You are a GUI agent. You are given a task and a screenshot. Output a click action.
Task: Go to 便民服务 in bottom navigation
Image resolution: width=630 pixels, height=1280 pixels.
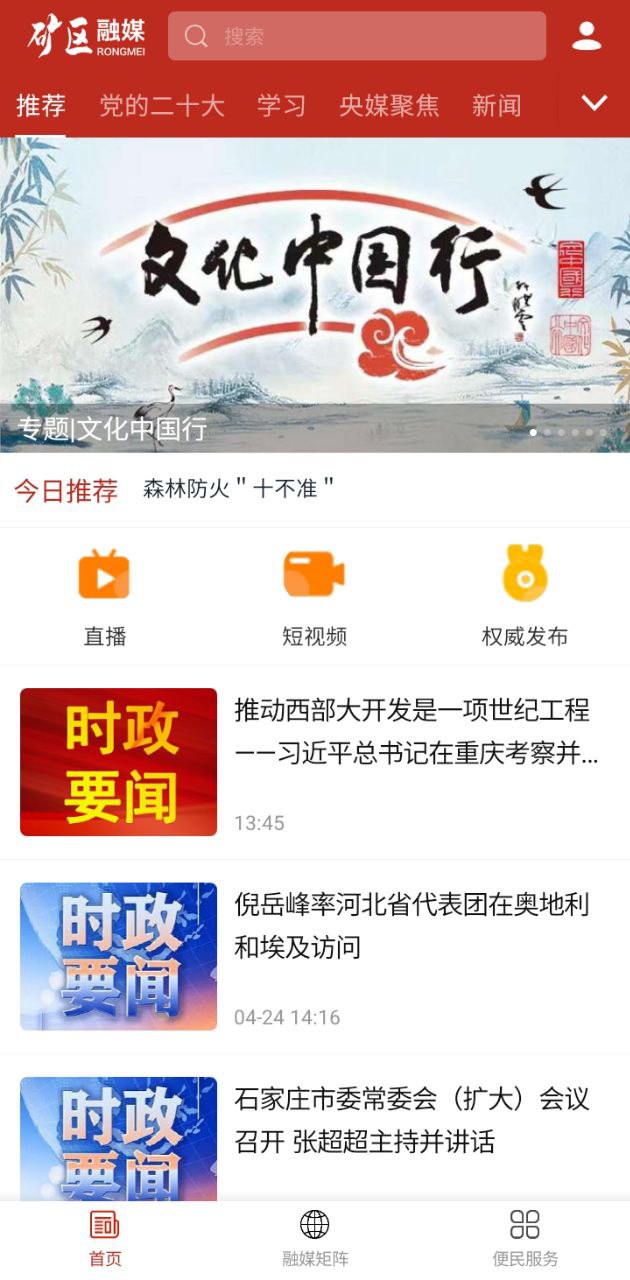(524, 1238)
